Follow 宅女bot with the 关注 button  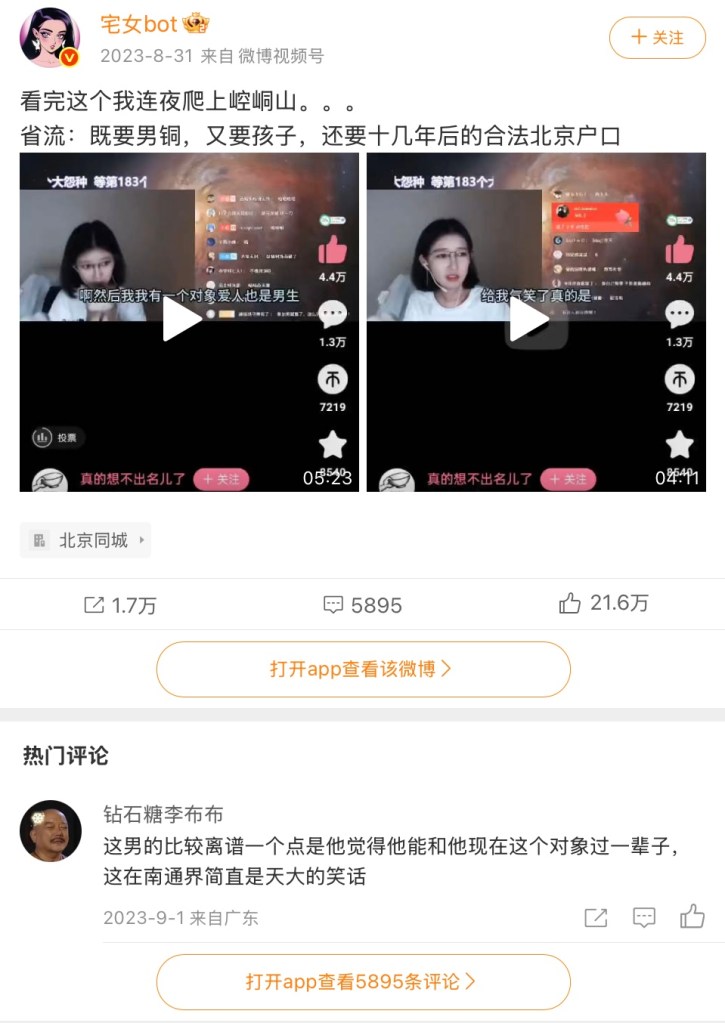pyautogui.click(x=657, y=38)
